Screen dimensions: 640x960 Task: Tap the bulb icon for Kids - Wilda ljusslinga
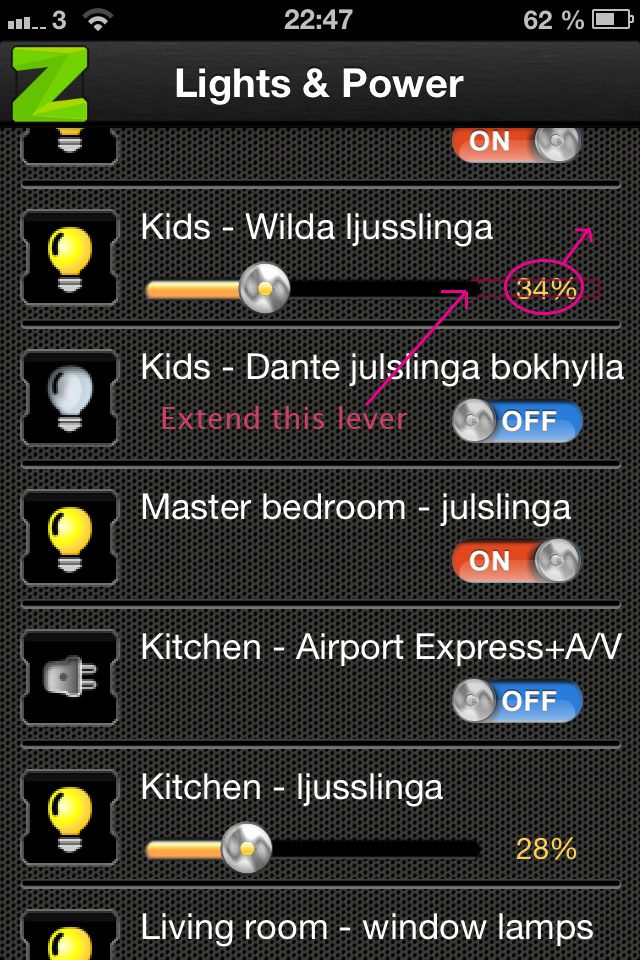tap(68, 257)
